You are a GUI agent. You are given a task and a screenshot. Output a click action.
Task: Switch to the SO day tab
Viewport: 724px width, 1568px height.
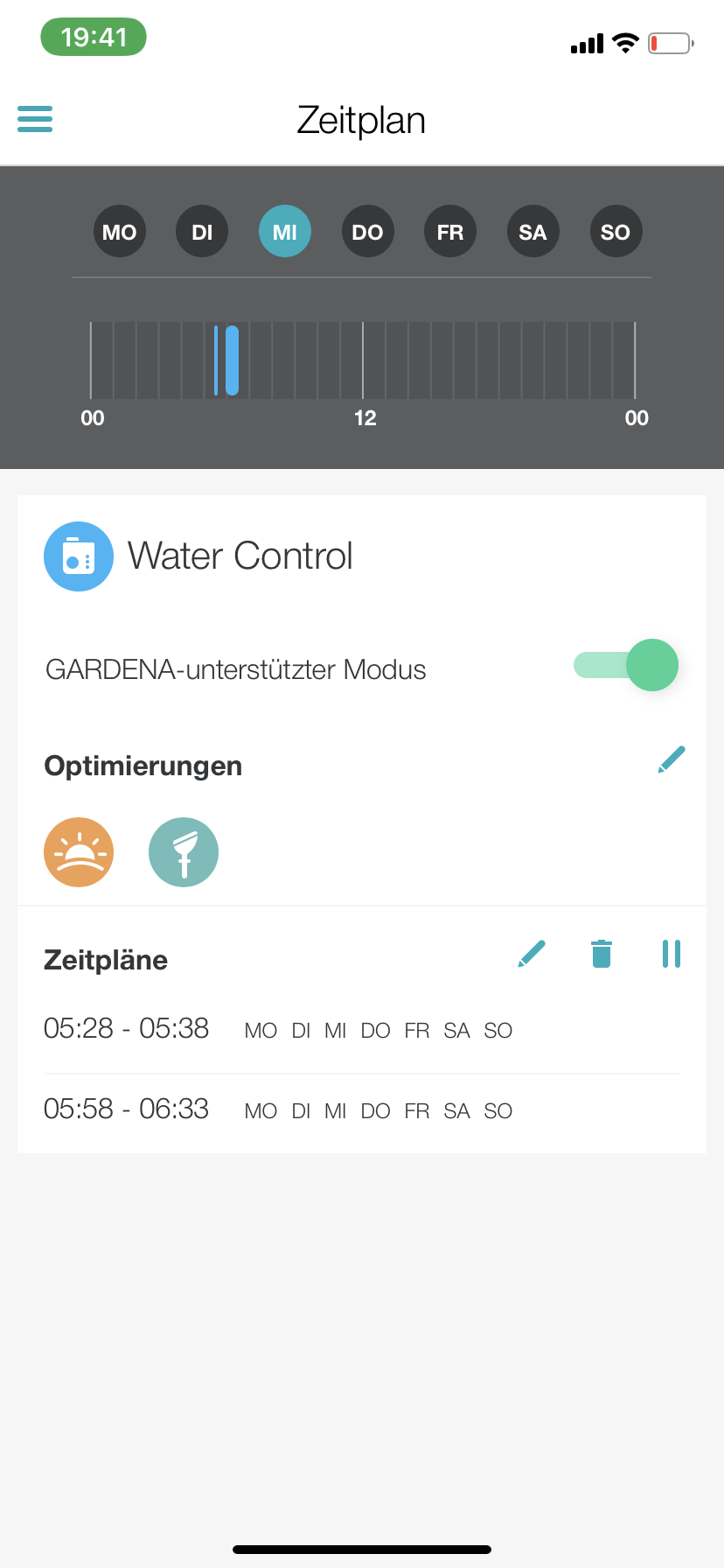(616, 232)
